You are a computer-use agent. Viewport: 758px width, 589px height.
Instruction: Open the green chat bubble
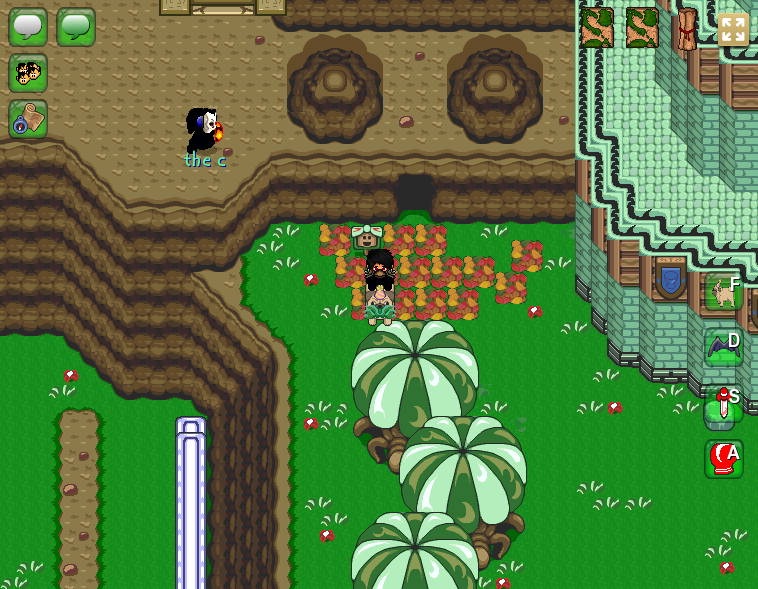[x=76, y=27]
